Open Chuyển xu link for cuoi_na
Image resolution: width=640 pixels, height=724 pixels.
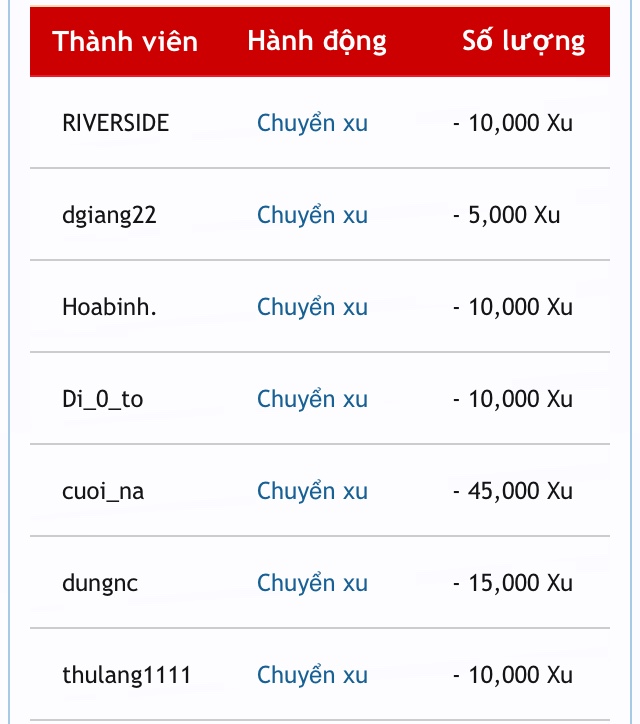[x=312, y=491]
